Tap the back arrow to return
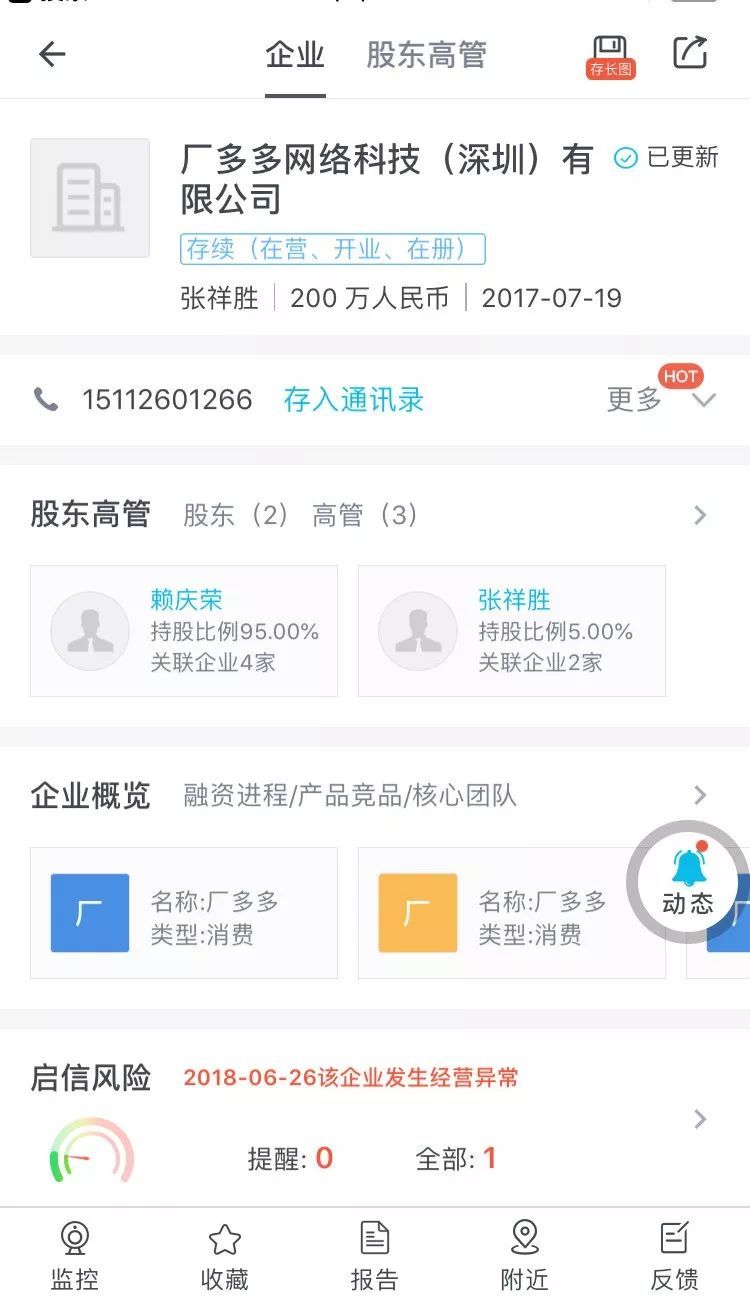The width and height of the screenshot is (750, 1304). coord(50,53)
